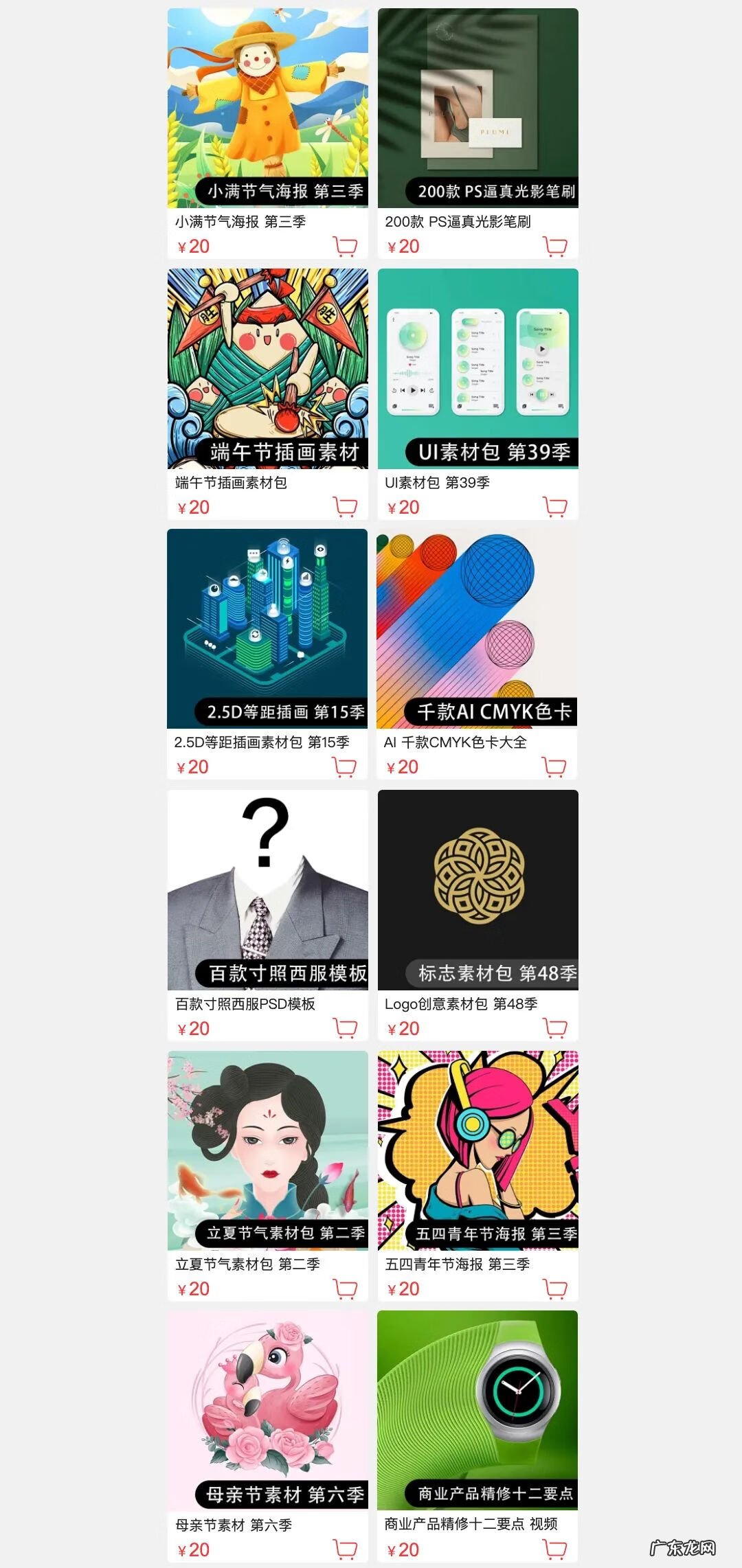Viewport: 742px width, 1568px height.
Task: Add 端午节插画素材包 to cart via its cart icon
Action: pos(347,507)
